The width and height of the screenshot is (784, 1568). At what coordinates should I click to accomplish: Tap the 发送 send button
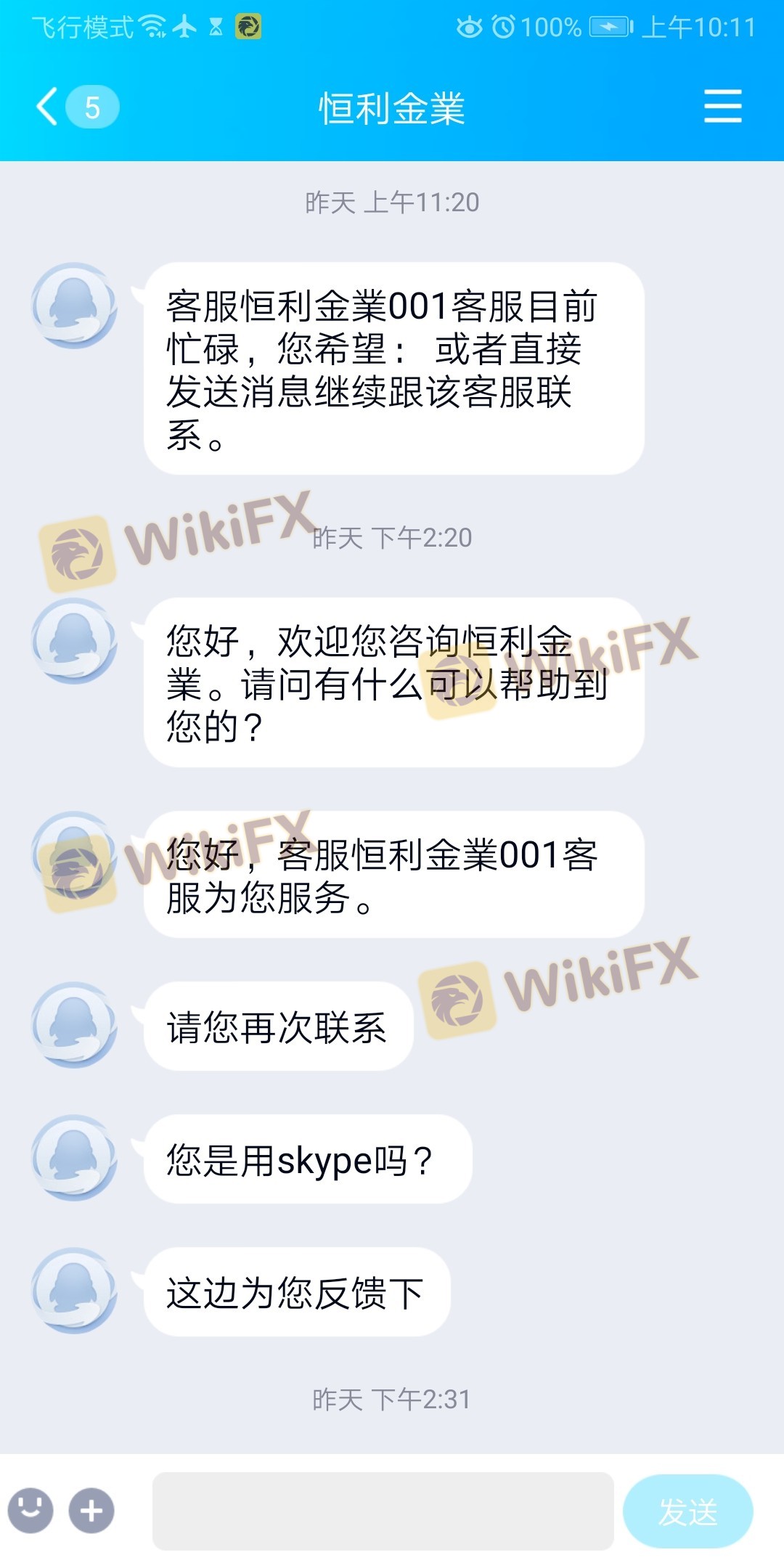(687, 1511)
